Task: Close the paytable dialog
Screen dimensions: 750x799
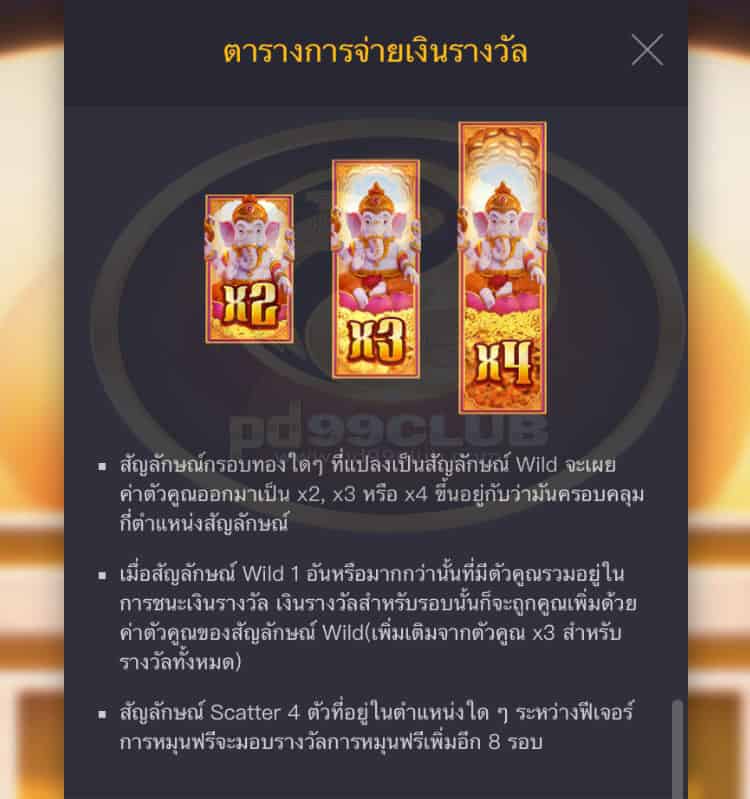Action: [x=647, y=49]
